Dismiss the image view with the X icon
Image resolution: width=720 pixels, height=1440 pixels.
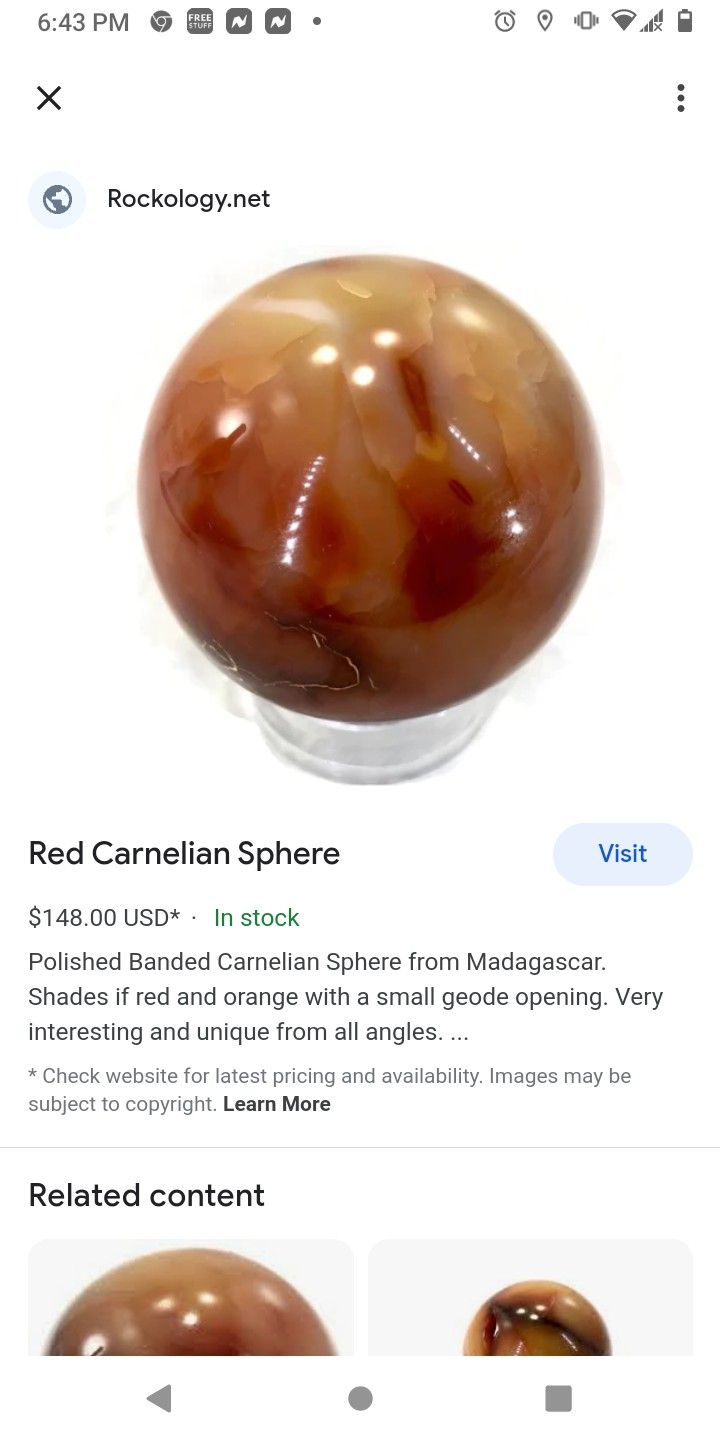[x=48, y=97]
